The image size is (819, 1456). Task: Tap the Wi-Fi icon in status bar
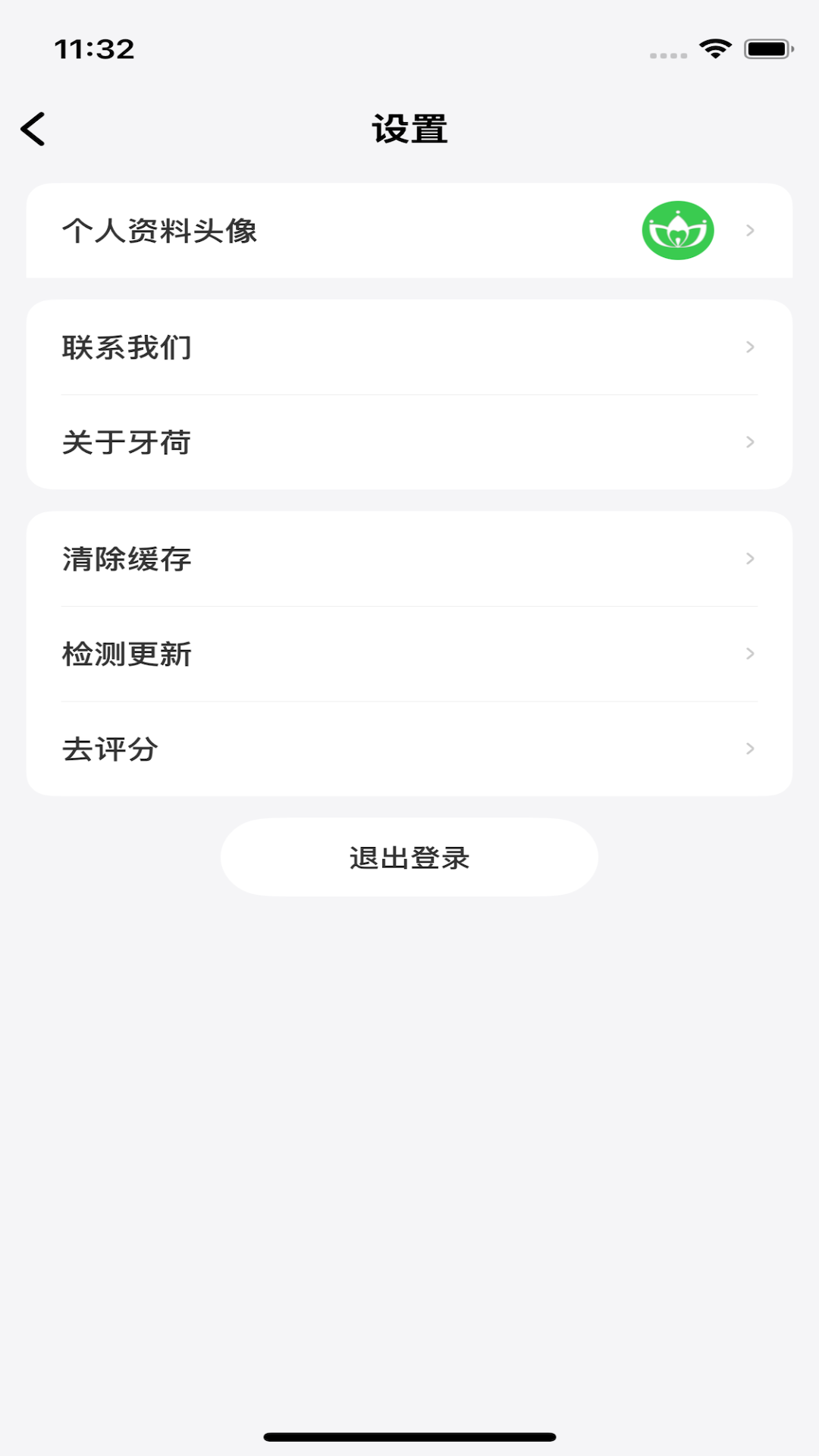click(714, 47)
